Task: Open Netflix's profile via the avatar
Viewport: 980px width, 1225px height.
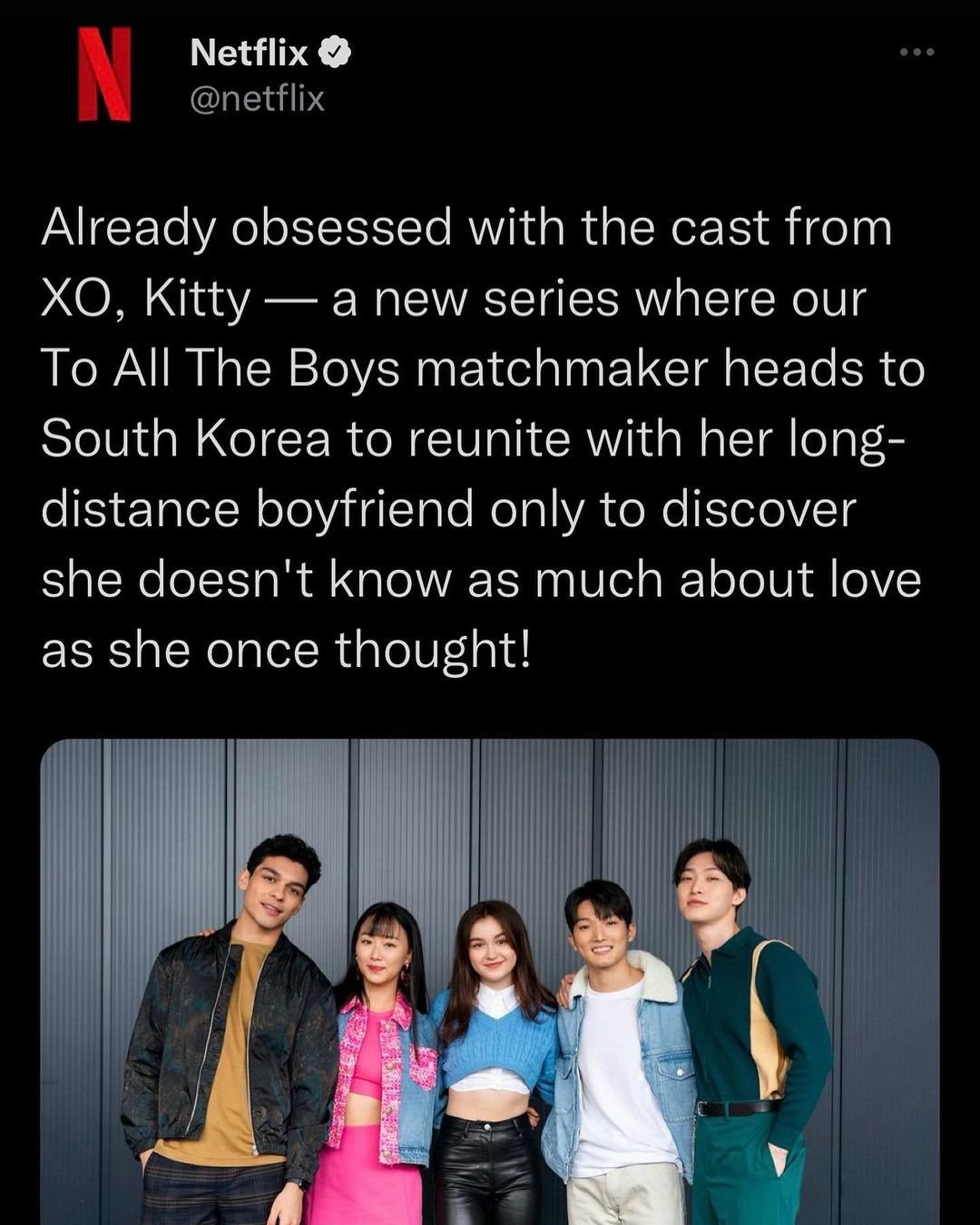Action: 104,74
